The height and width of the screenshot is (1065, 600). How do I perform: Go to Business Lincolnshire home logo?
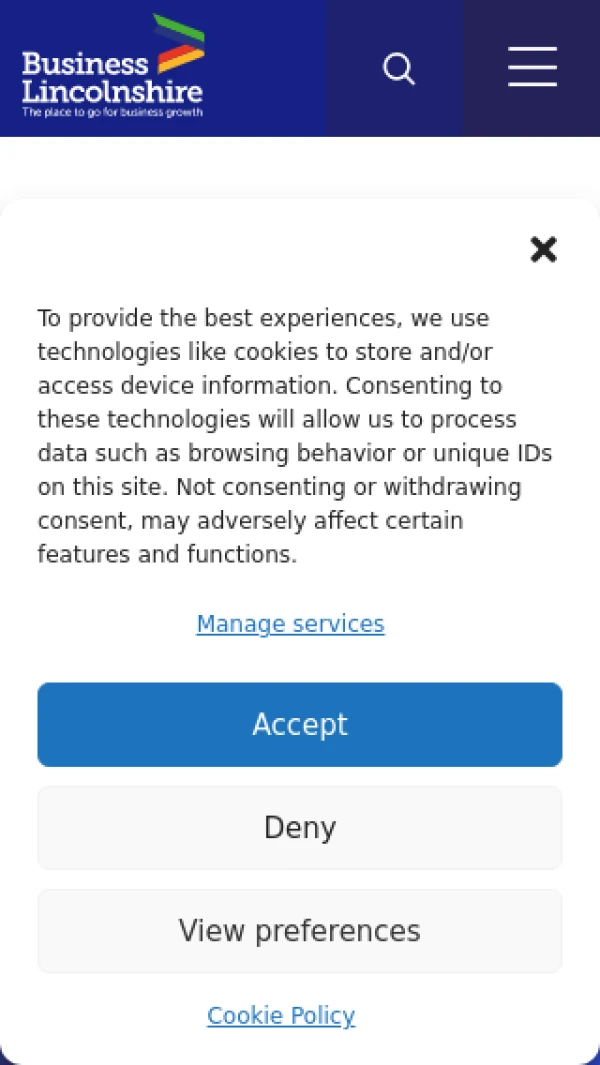coord(113,68)
